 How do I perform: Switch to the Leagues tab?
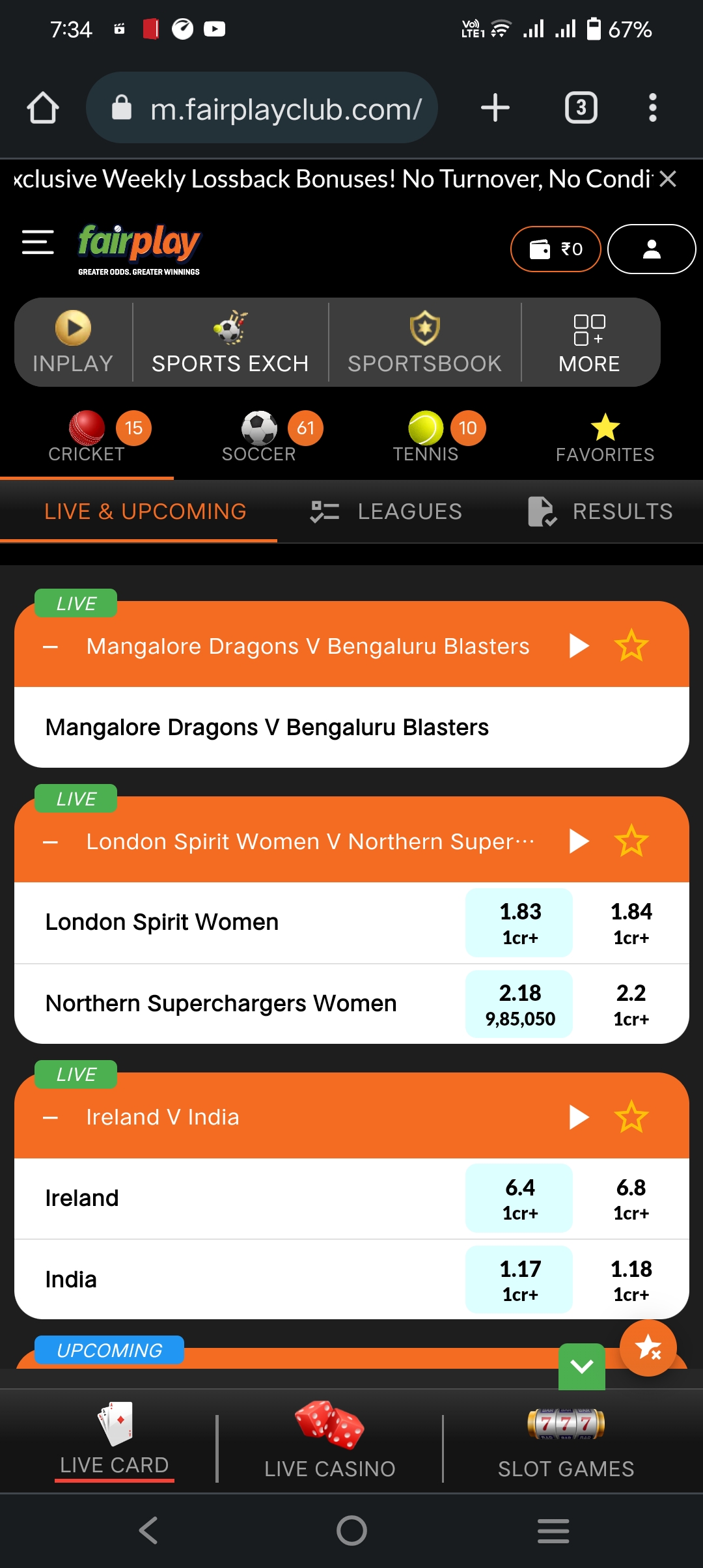click(387, 512)
